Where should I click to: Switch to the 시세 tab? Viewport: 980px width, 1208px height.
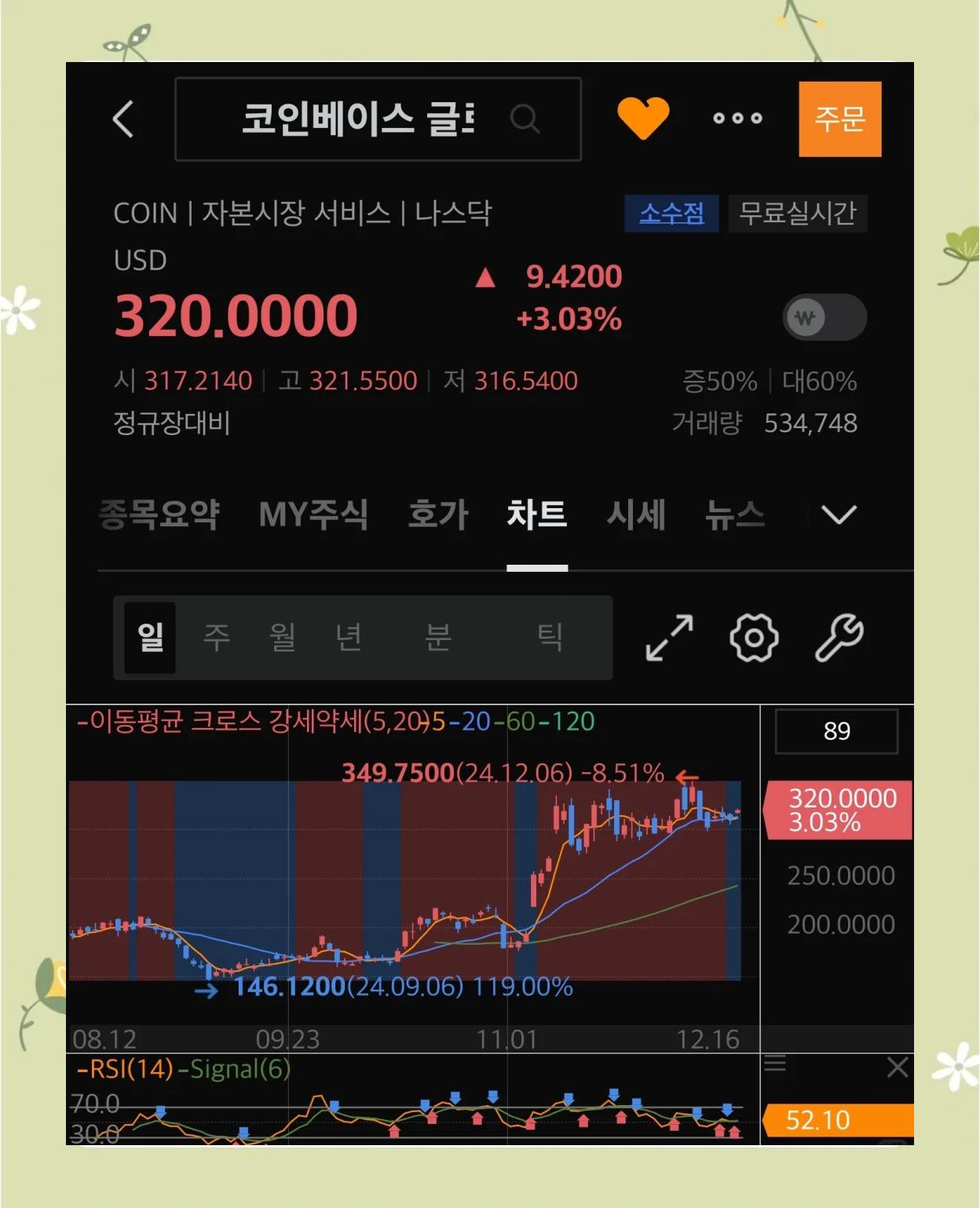pyautogui.click(x=636, y=515)
